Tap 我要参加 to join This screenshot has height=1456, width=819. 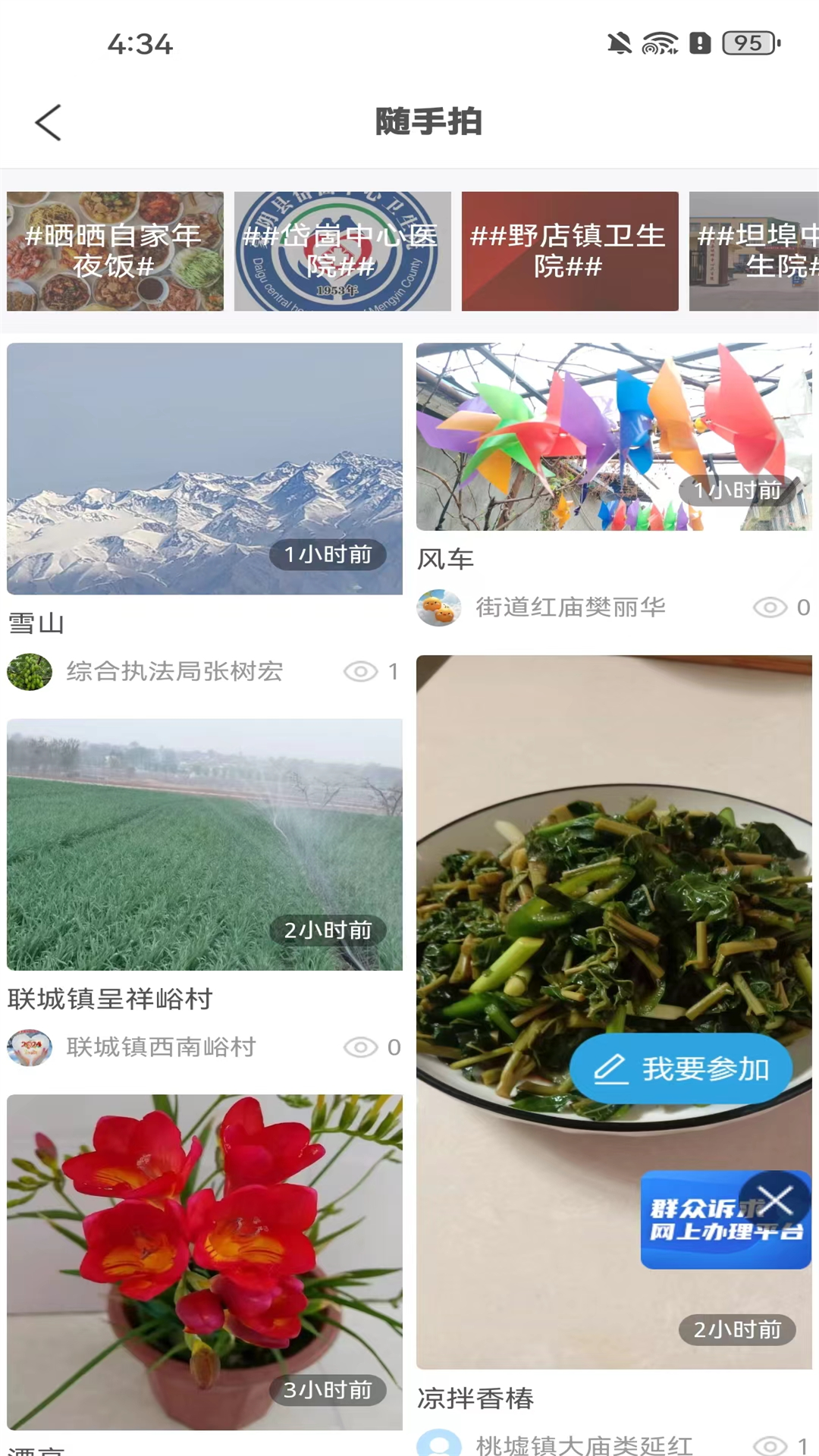(681, 1068)
